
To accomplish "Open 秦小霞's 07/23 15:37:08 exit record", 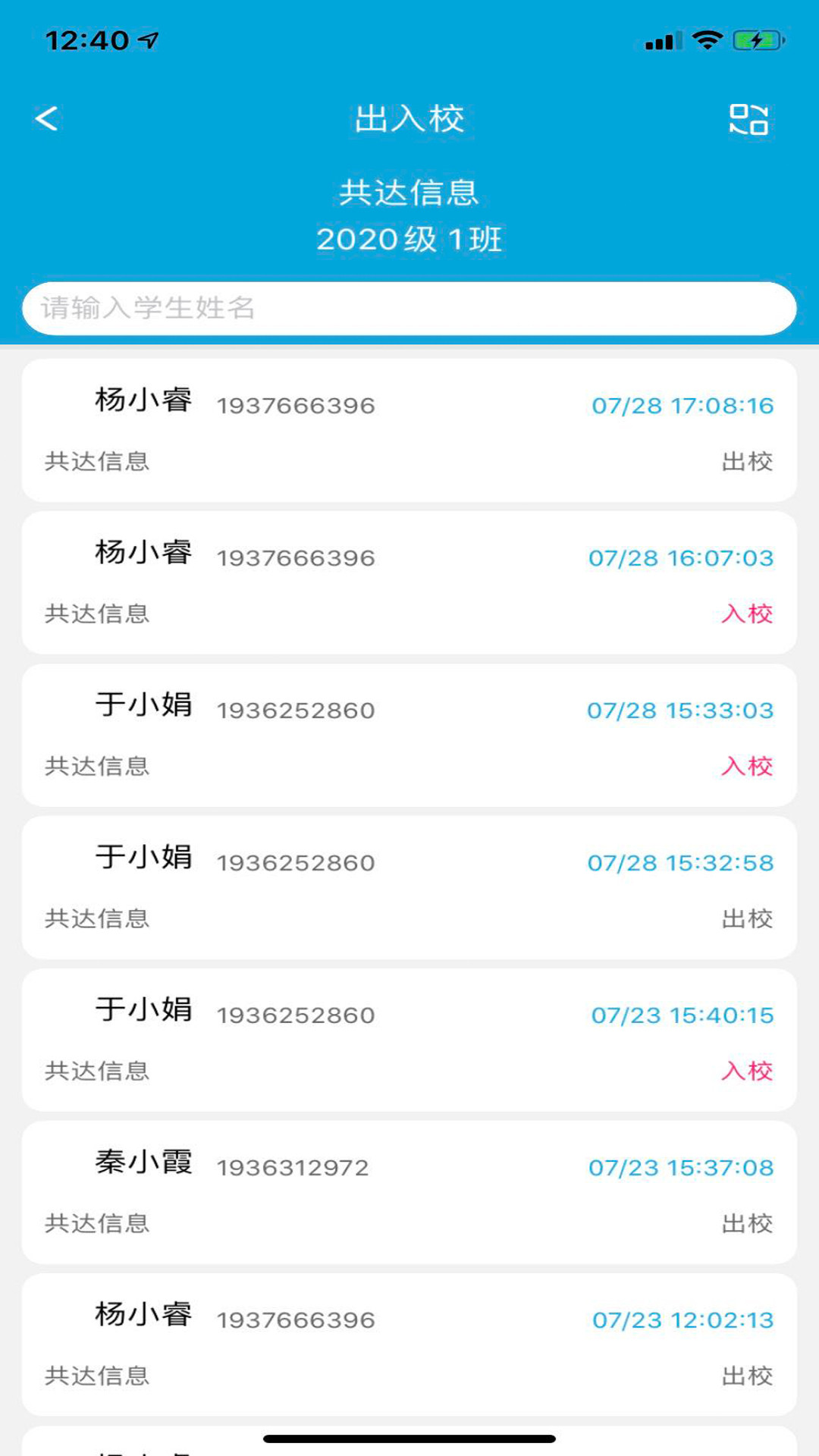I will point(409,1192).
